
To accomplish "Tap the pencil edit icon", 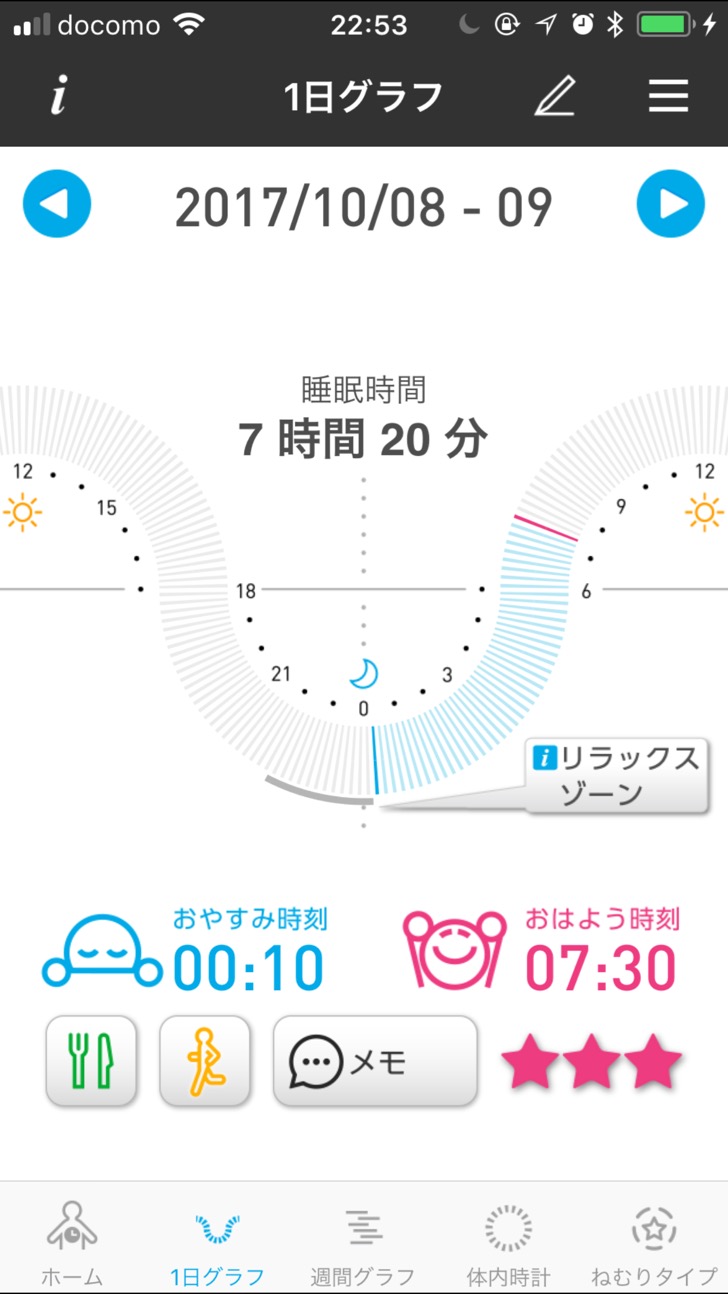I will click(x=555, y=97).
